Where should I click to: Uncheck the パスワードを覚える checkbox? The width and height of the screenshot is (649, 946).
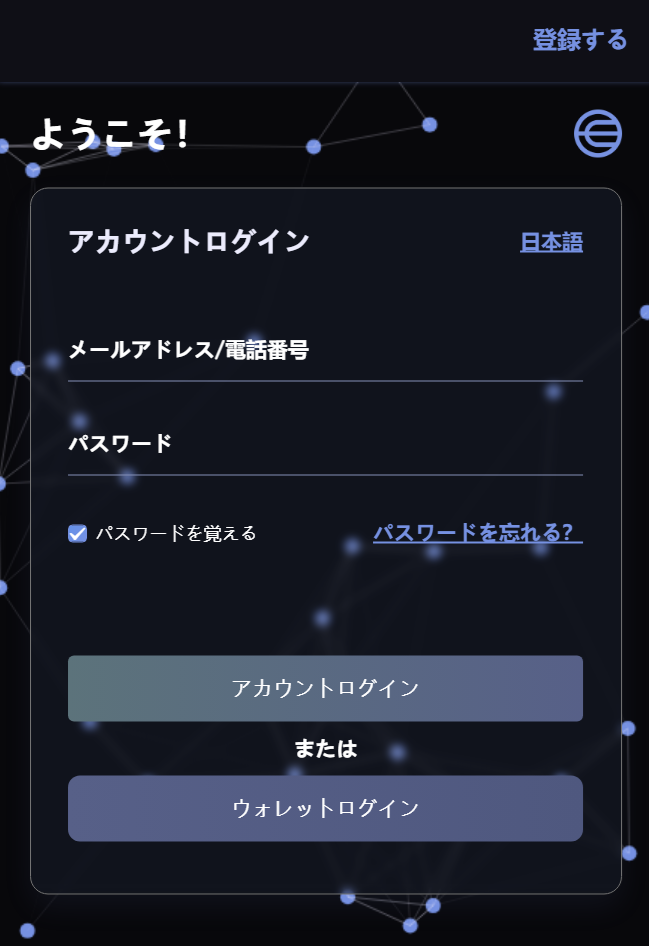tap(78, 533)
